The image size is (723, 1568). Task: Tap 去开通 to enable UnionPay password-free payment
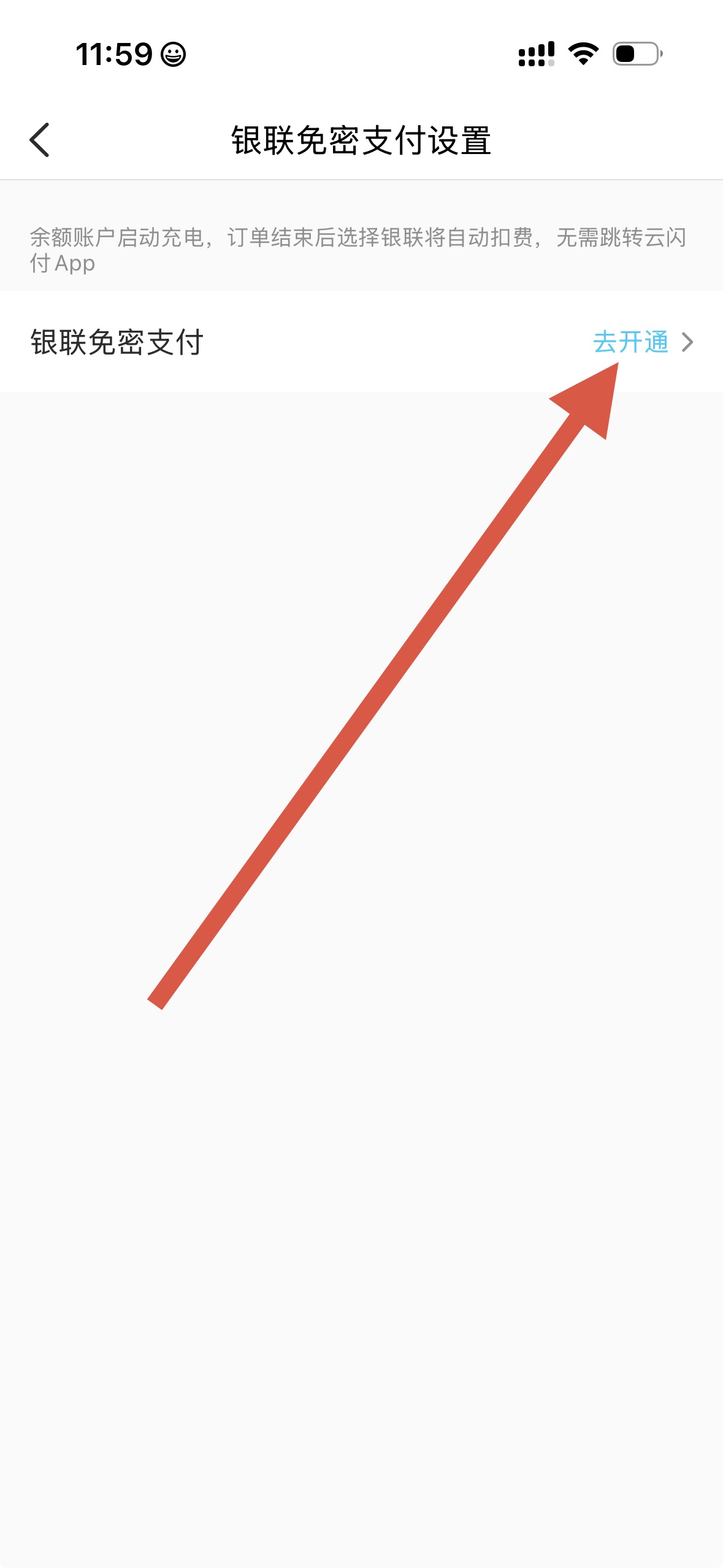point(631,342)
